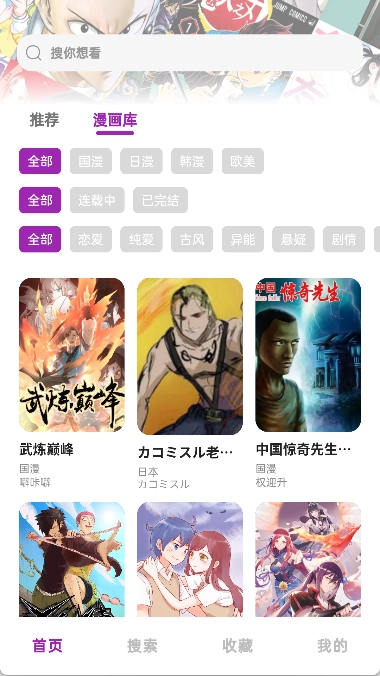Choose the 韩漫 filter chip
The image size is (380, 676).
click(x=192, y=161)
